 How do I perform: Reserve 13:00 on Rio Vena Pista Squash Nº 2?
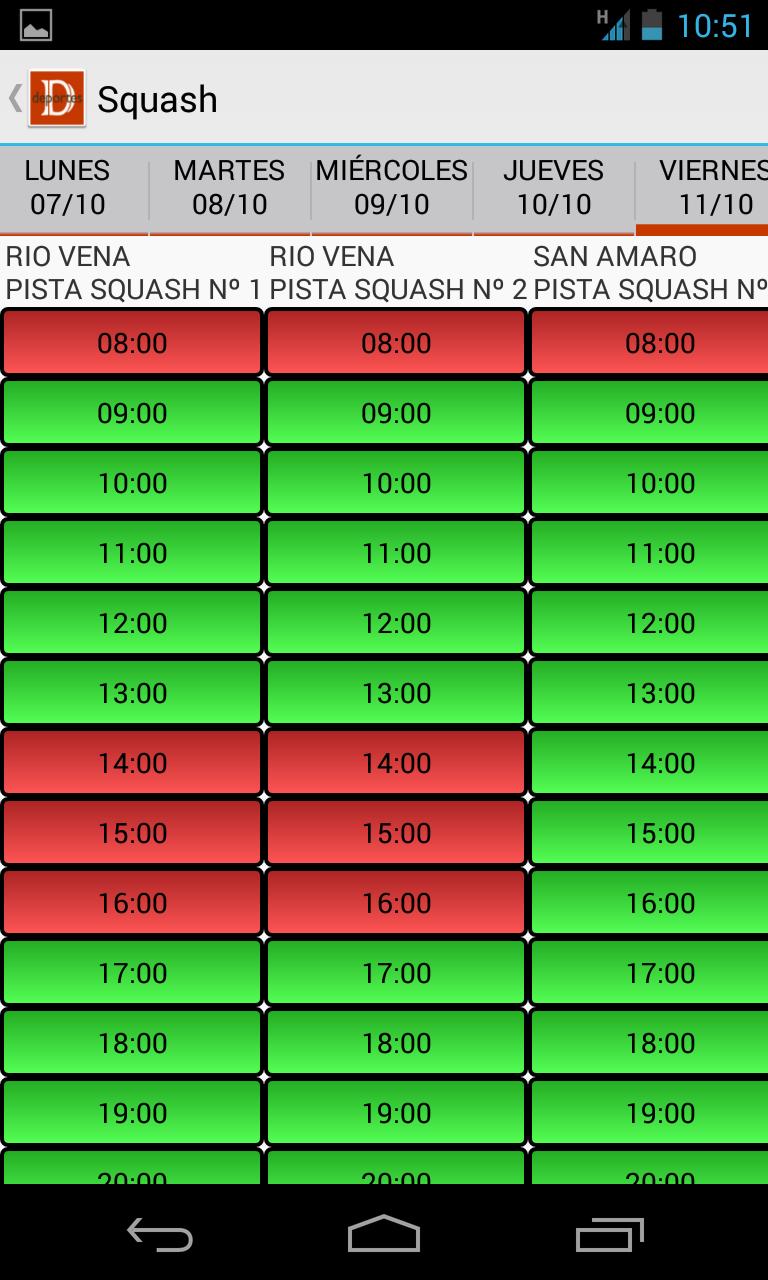point(396,693)
